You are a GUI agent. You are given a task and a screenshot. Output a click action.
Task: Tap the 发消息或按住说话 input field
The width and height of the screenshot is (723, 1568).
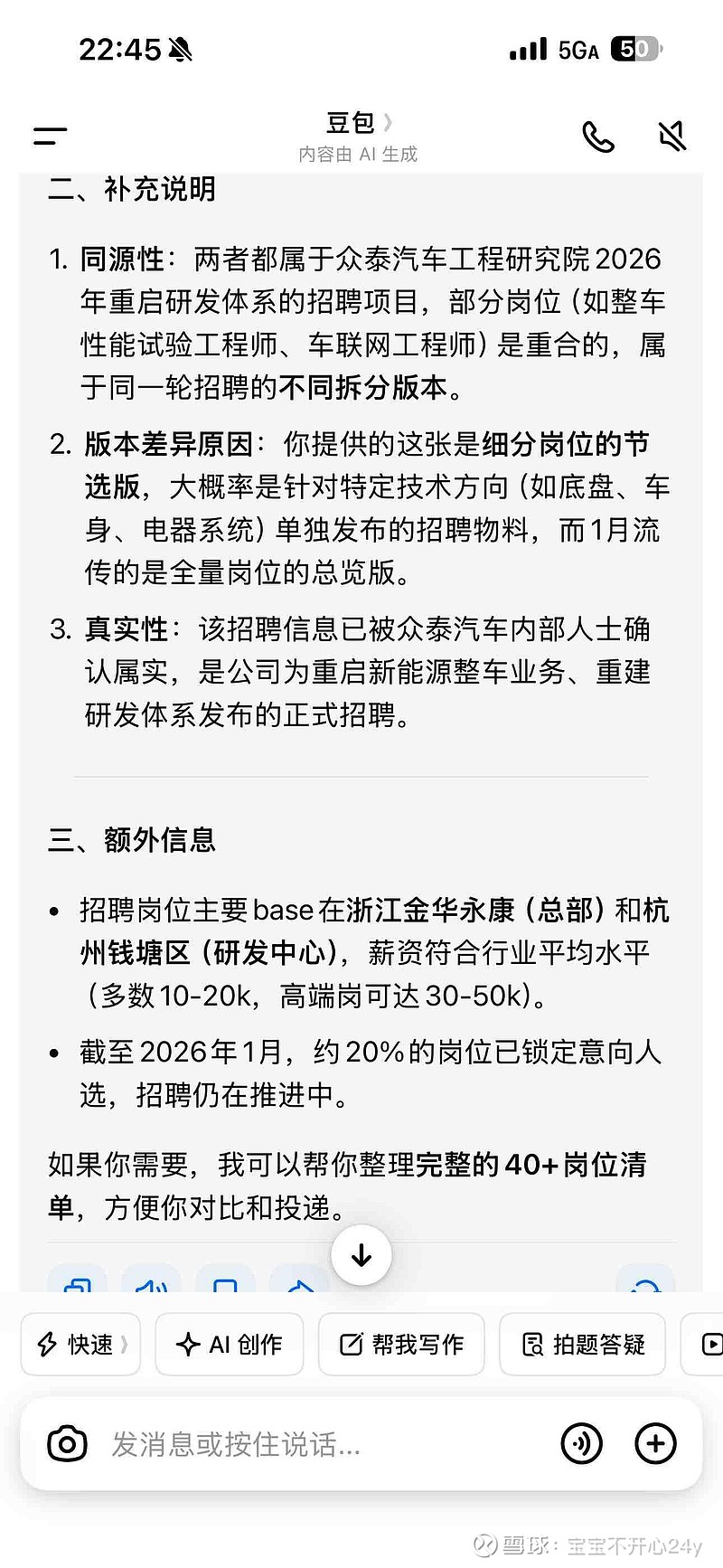[x=316, y=1444]
